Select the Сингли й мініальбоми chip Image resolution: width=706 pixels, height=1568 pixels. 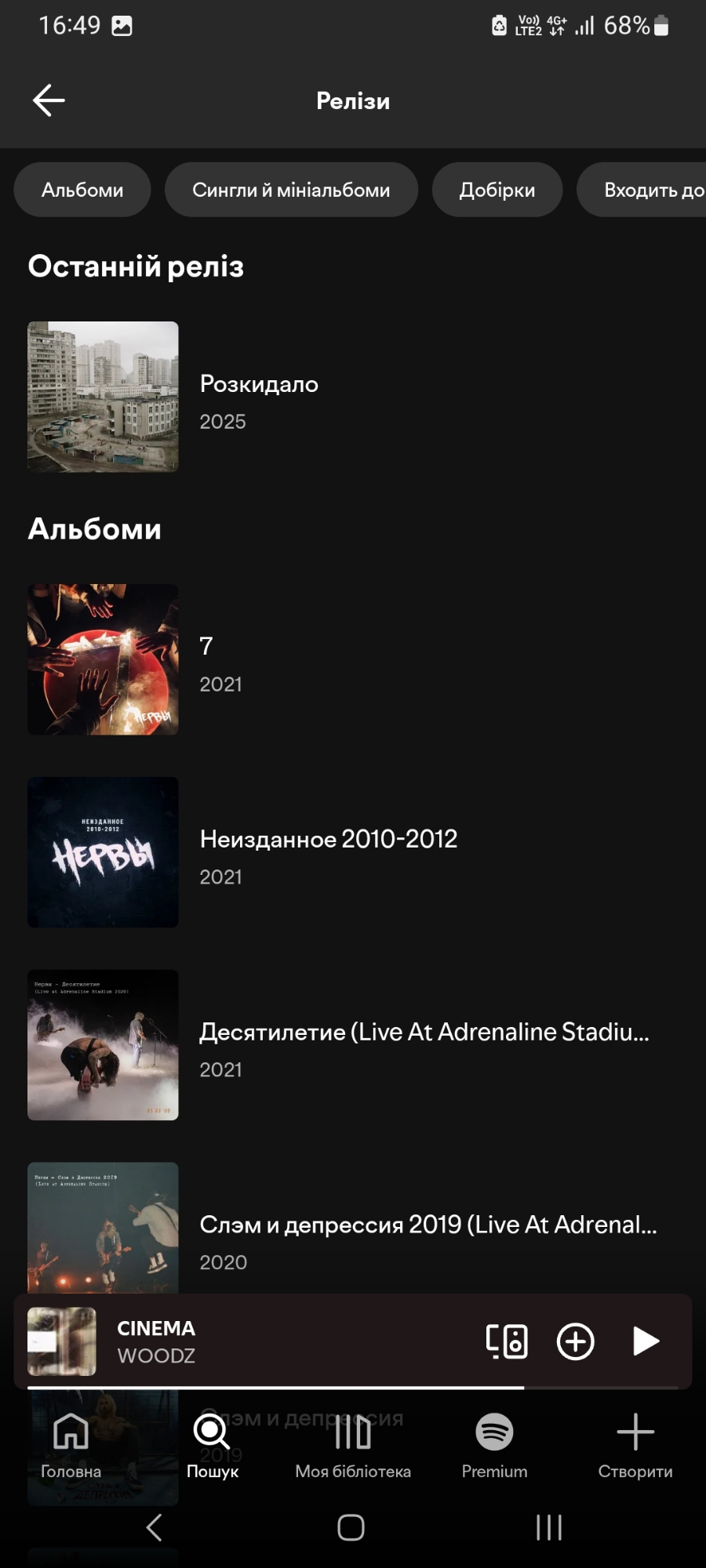[291, 190]
